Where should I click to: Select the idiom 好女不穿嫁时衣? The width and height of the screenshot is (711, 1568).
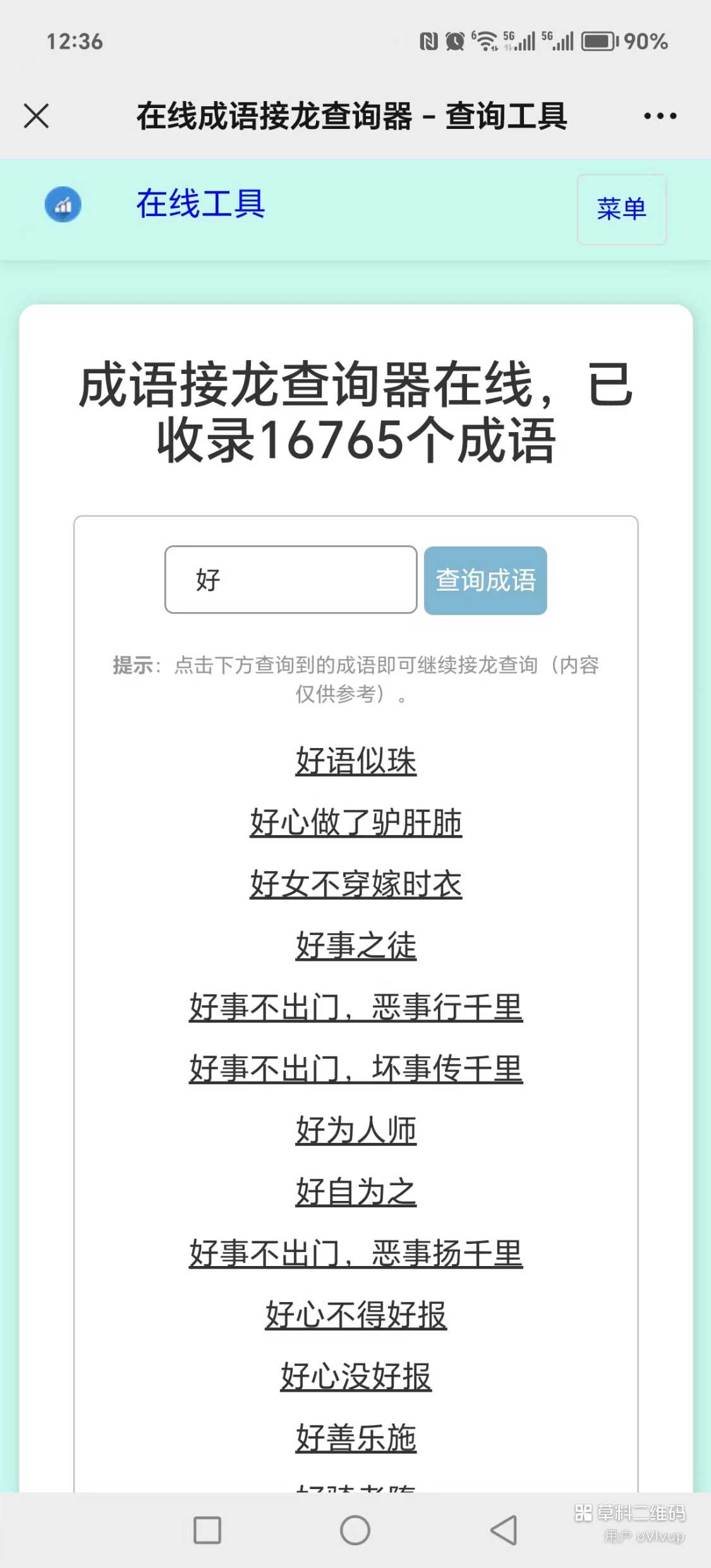click(356, 884)
